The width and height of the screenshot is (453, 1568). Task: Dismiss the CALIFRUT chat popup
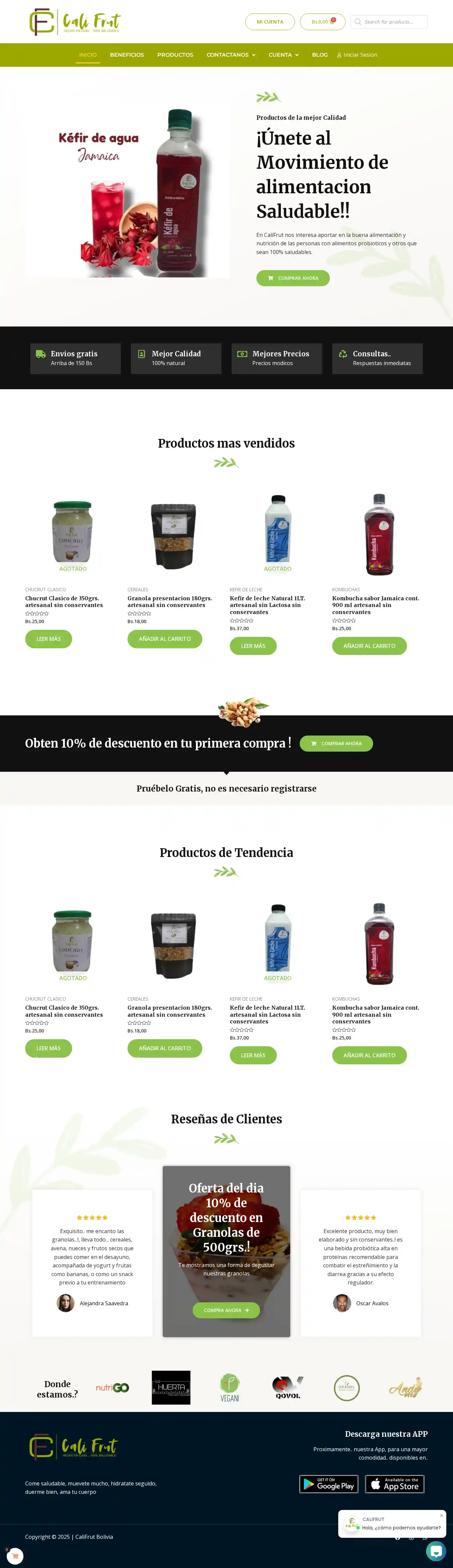(442, 1515)
